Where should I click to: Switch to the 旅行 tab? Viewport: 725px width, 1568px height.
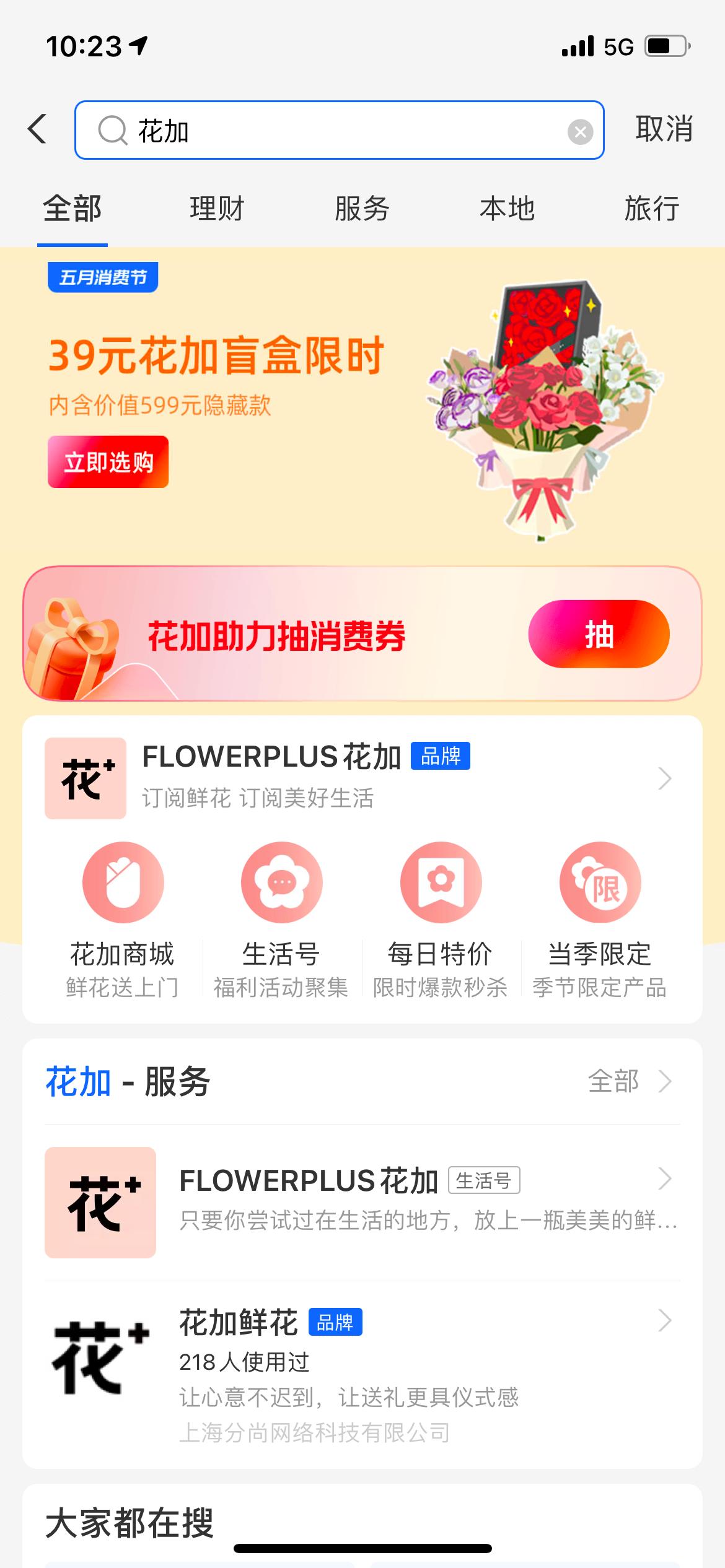(652, 209)
